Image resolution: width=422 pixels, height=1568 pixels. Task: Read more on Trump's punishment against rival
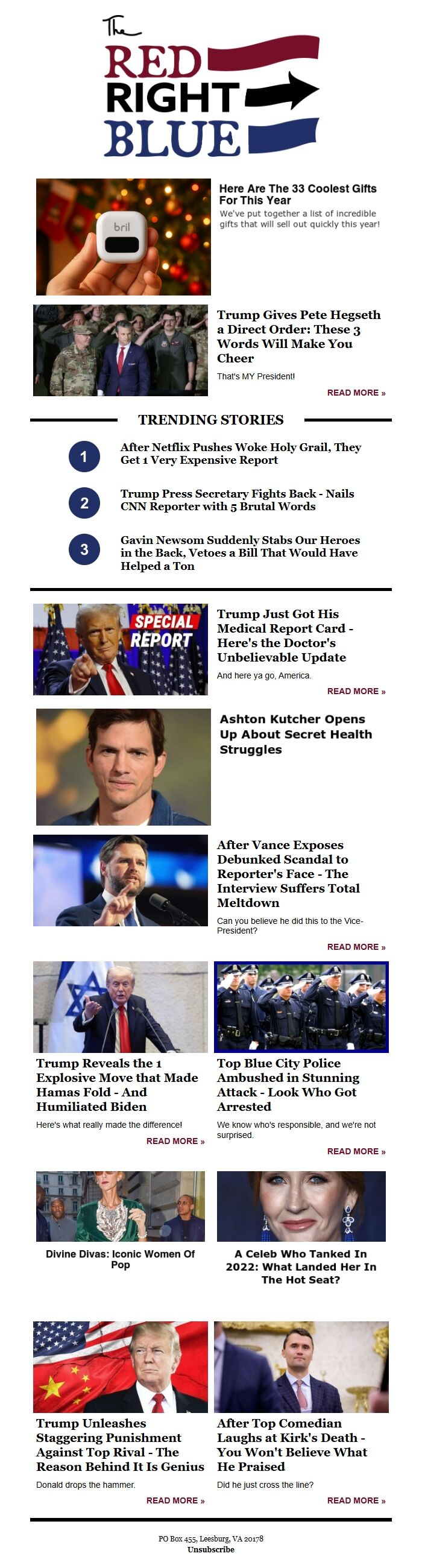(175, 1500)
